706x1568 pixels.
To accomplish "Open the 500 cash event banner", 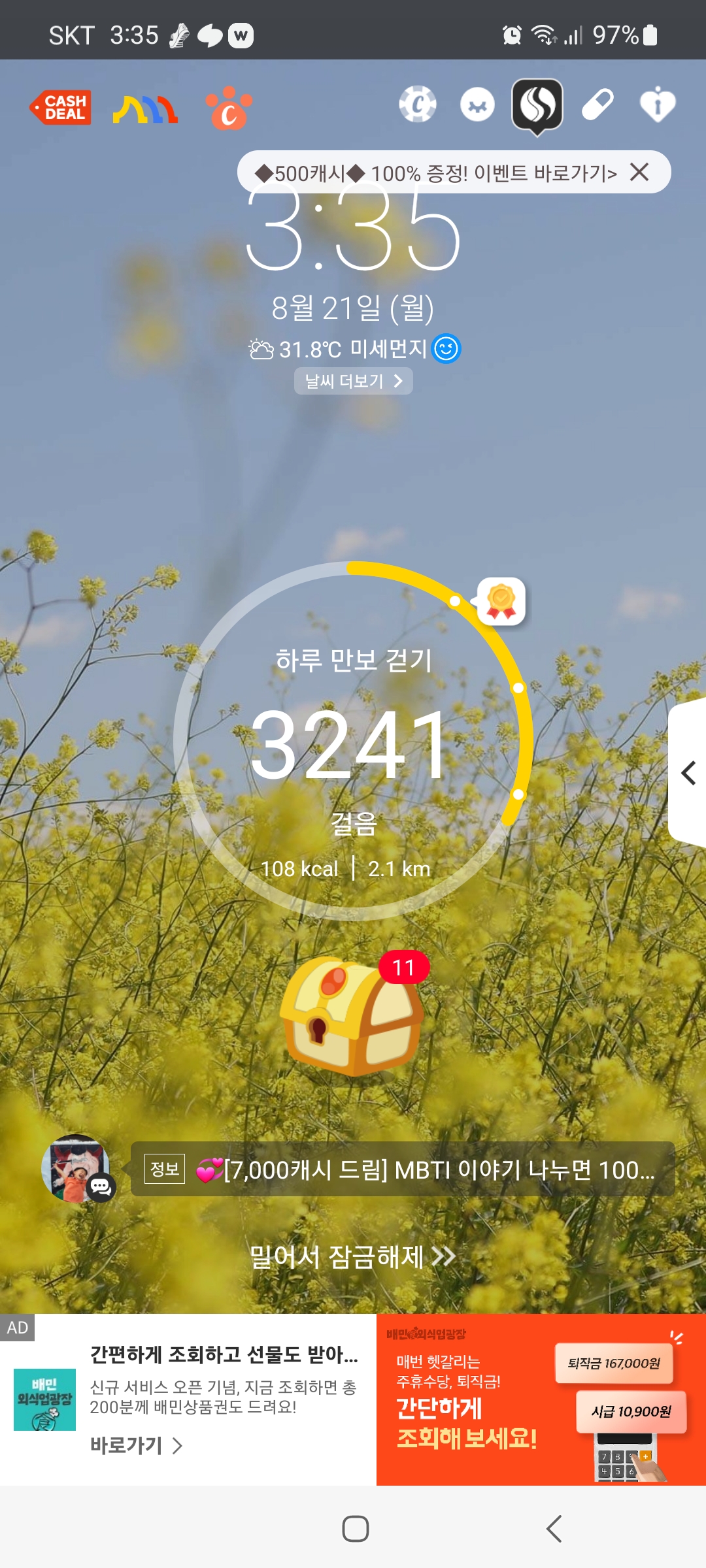I will [435, 173].
